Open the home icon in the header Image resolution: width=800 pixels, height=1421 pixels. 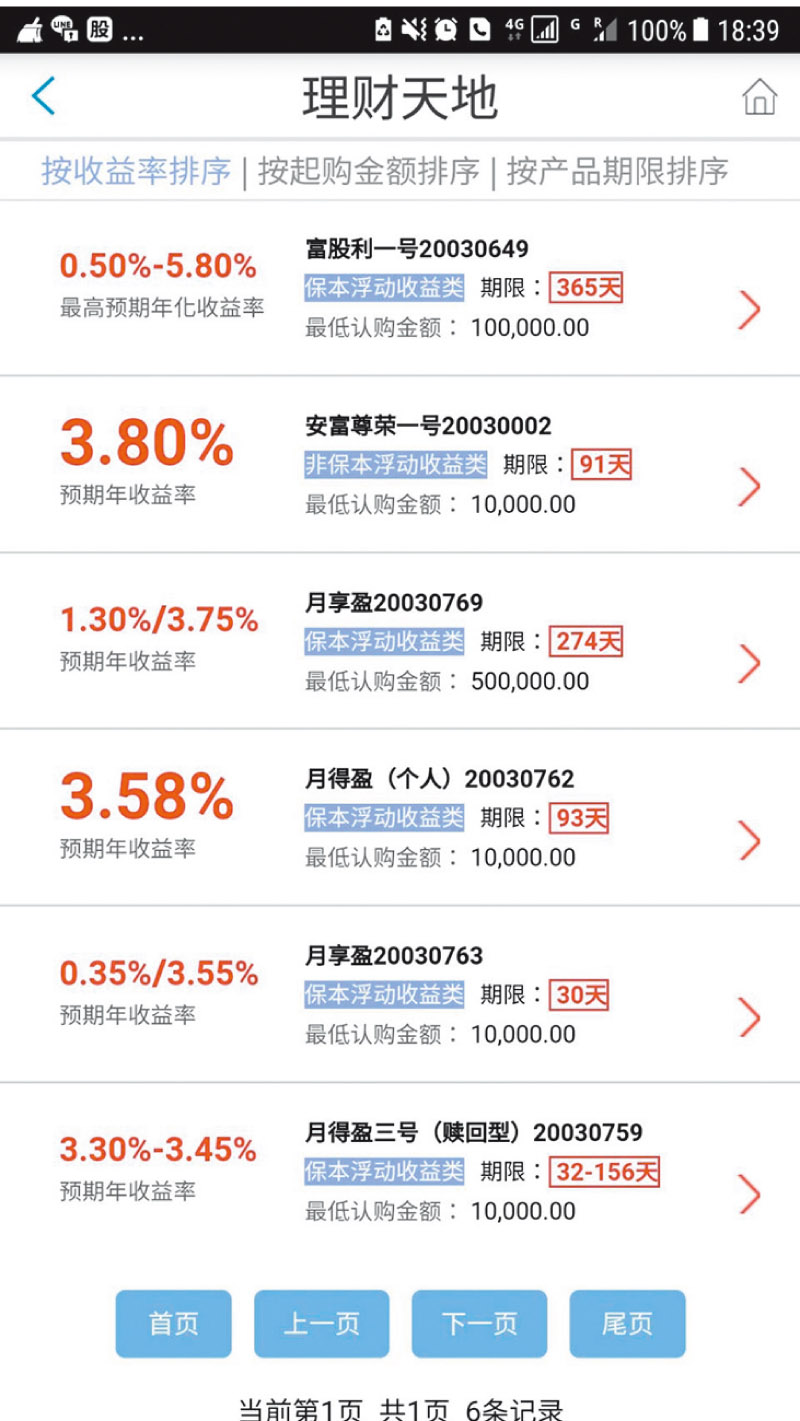click(760, 96)
